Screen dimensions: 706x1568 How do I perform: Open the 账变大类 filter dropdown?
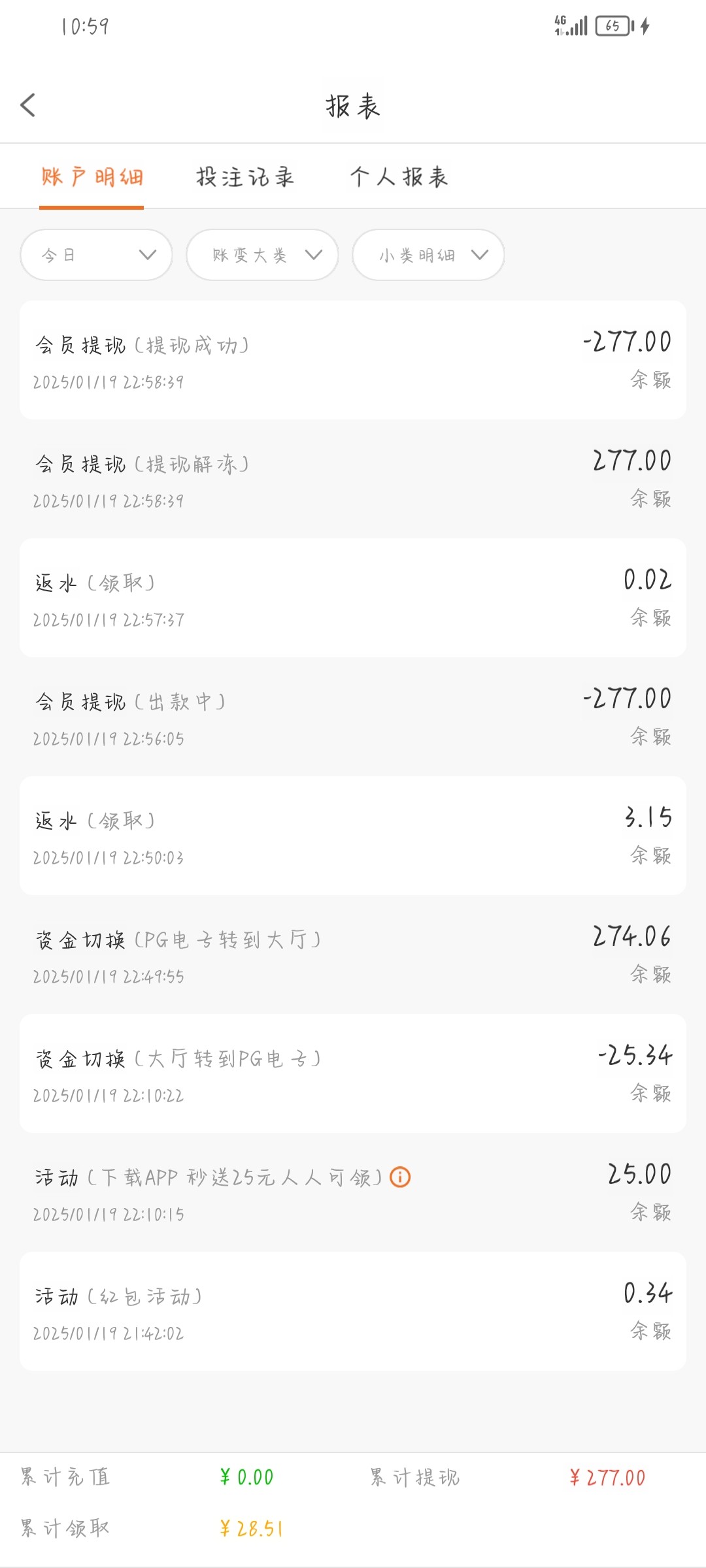(262, 255)
